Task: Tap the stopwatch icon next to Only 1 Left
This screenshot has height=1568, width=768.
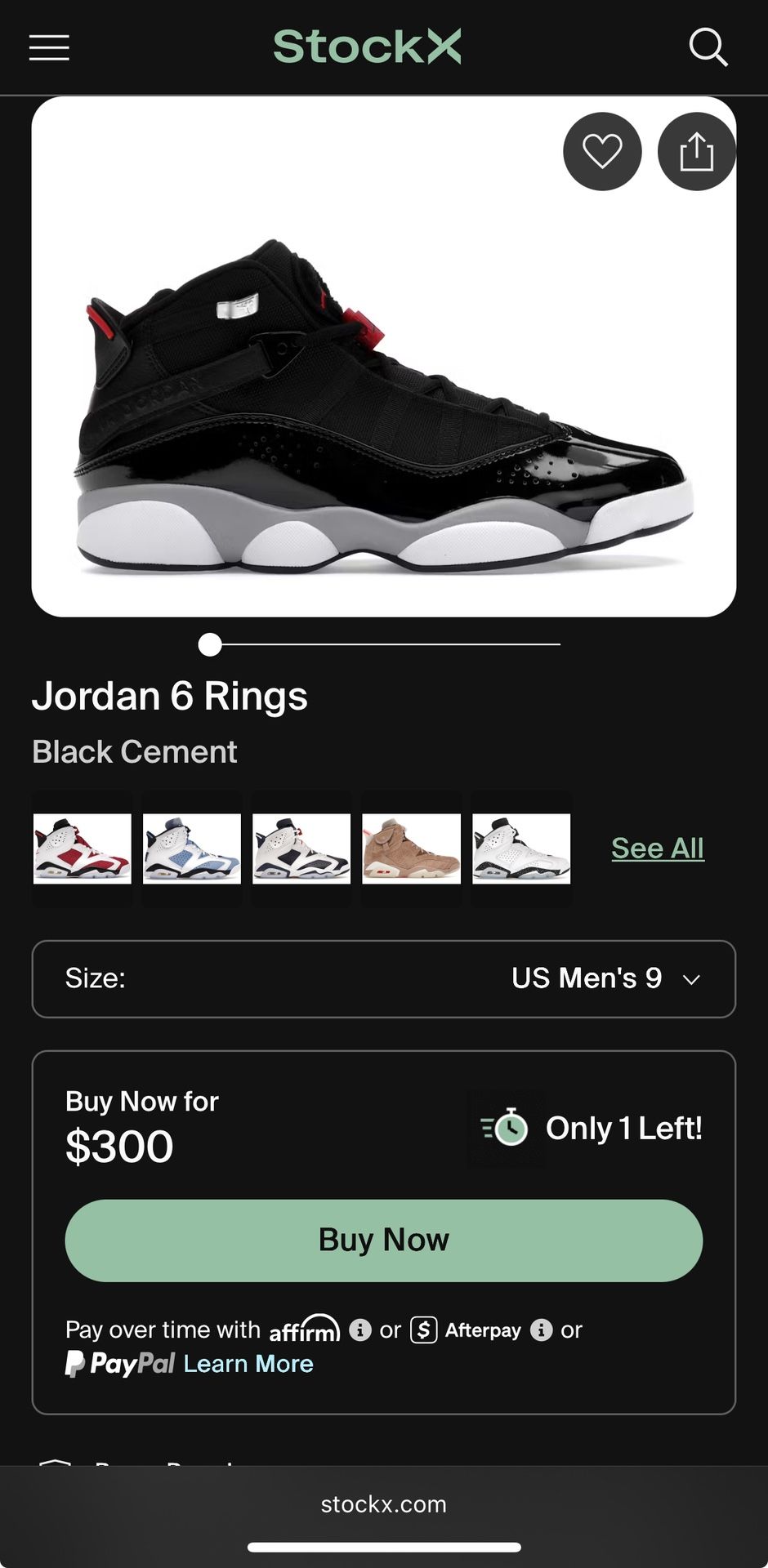Action: point(504,1129)
